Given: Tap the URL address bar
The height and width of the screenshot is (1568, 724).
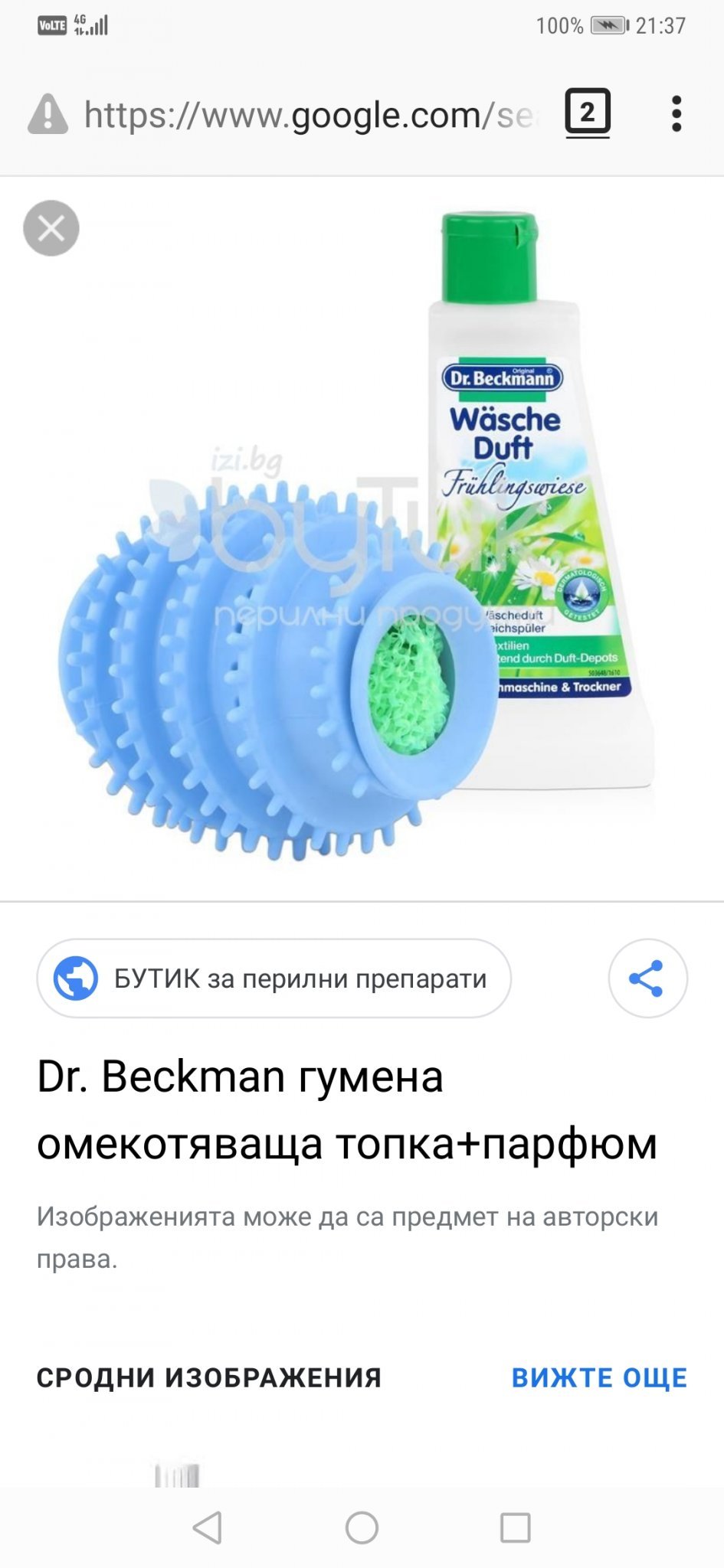Looking at the screenshot, I should (x=310, y=116).
